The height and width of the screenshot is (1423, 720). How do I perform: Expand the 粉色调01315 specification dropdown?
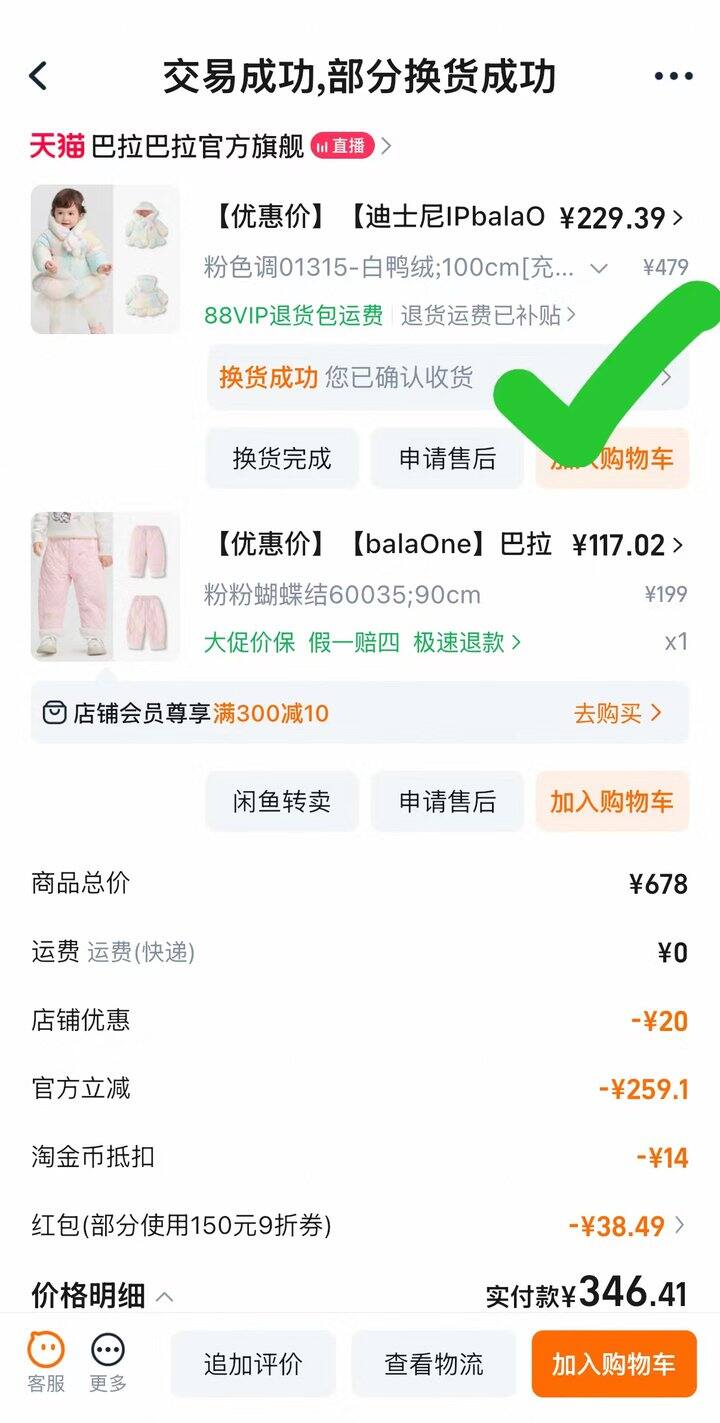point(598,268)
